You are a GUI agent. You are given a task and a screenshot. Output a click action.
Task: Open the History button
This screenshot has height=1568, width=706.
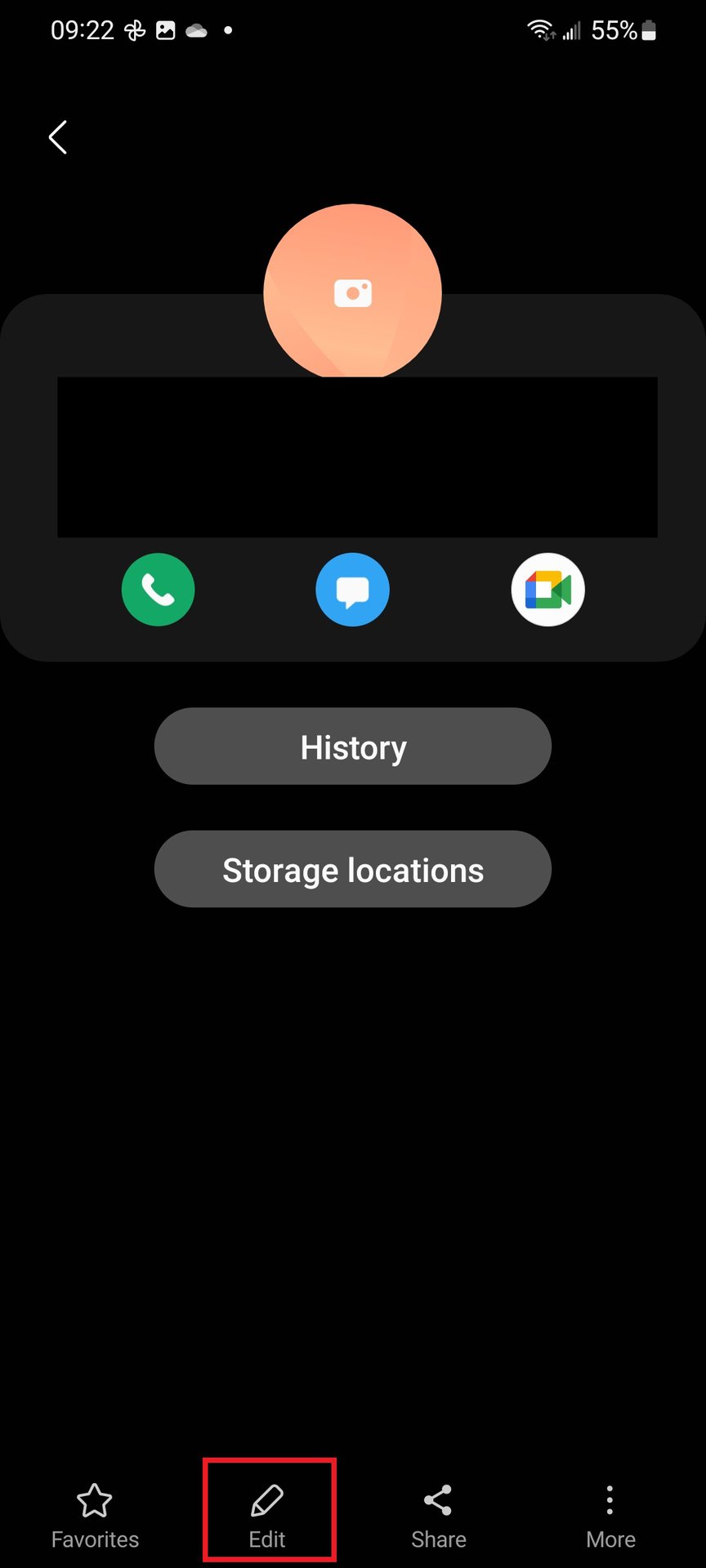353,746
